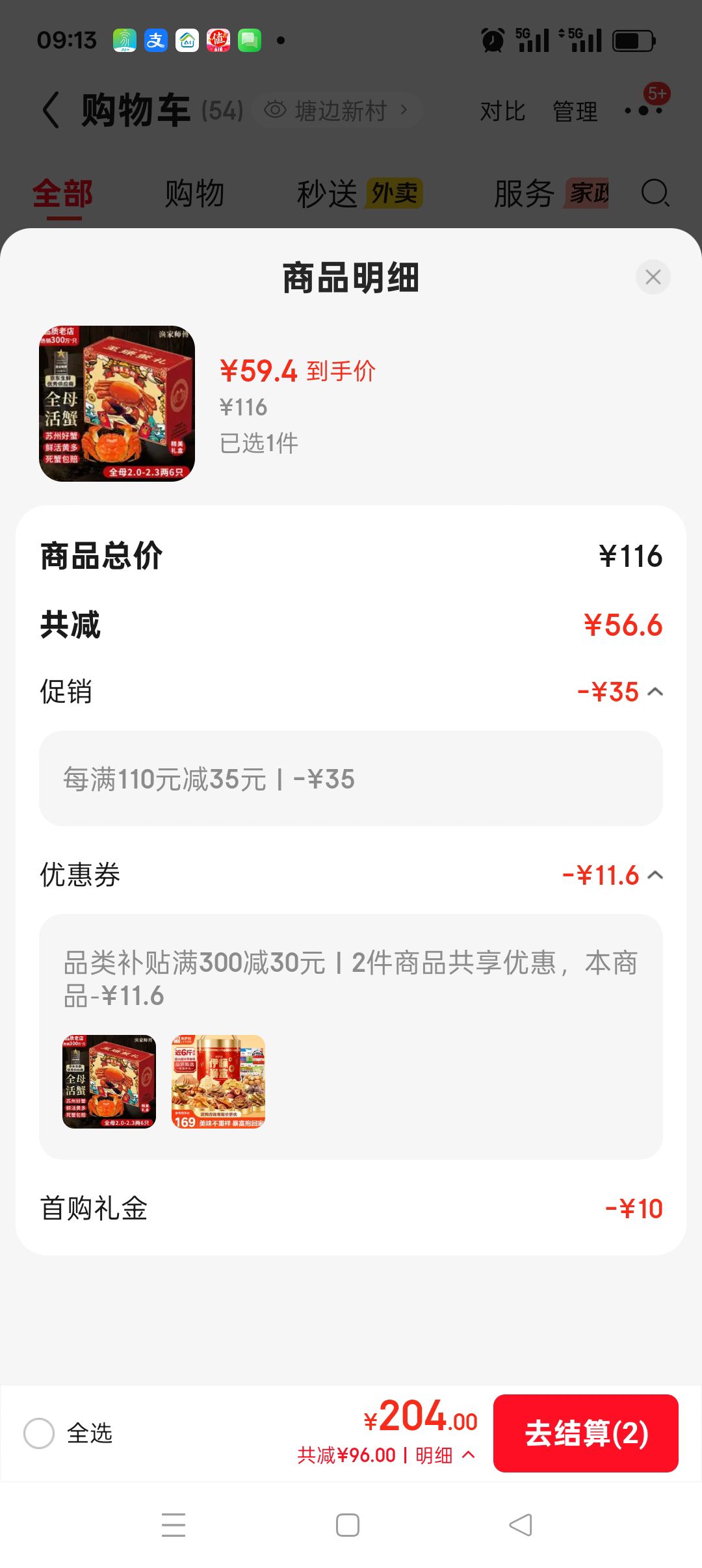This screenshot has width=702, height=1568.
Task: Tap 去结算(2) to check out
Action: pos(586,1433)
